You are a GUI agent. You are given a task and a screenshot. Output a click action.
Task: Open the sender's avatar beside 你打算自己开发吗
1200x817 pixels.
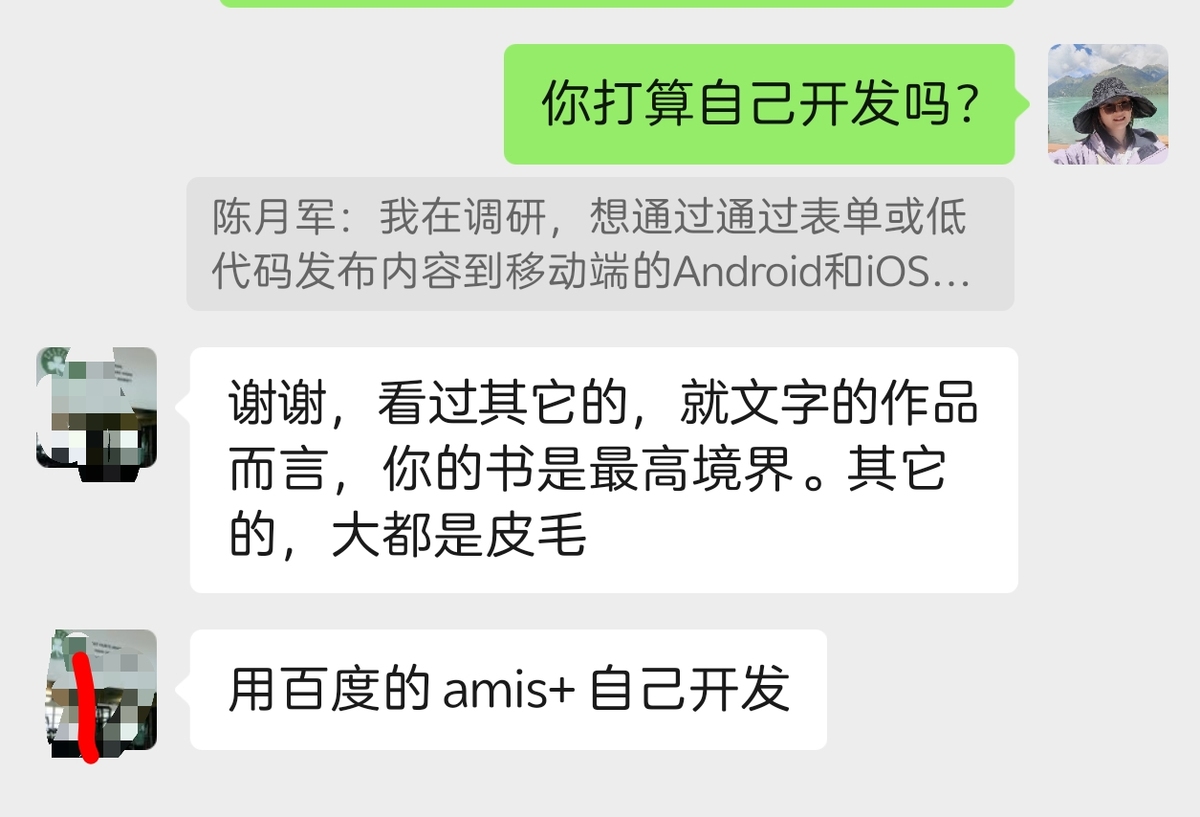pyautogui.click(x=1107, y=104)
